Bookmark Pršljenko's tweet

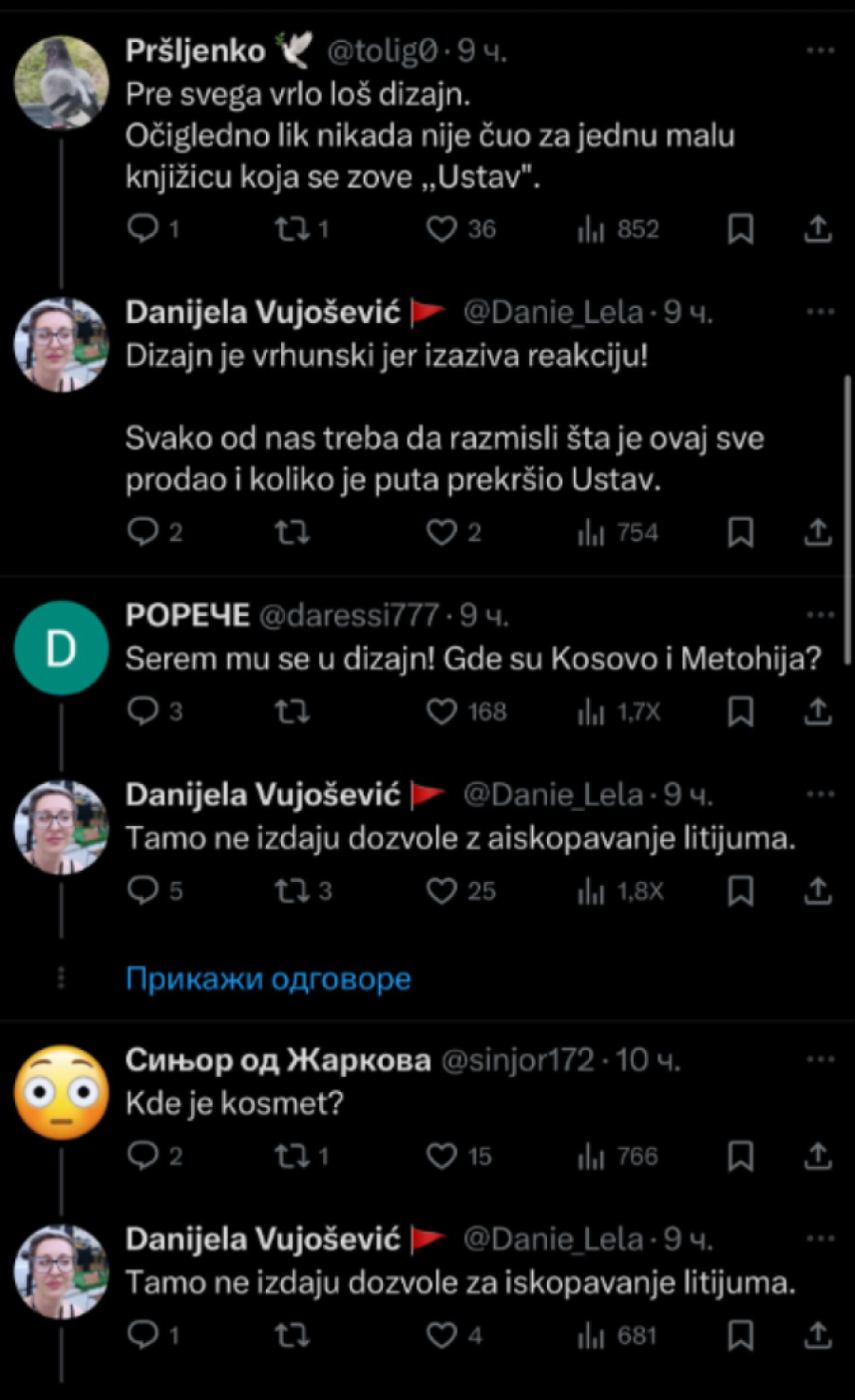[741, 228]
